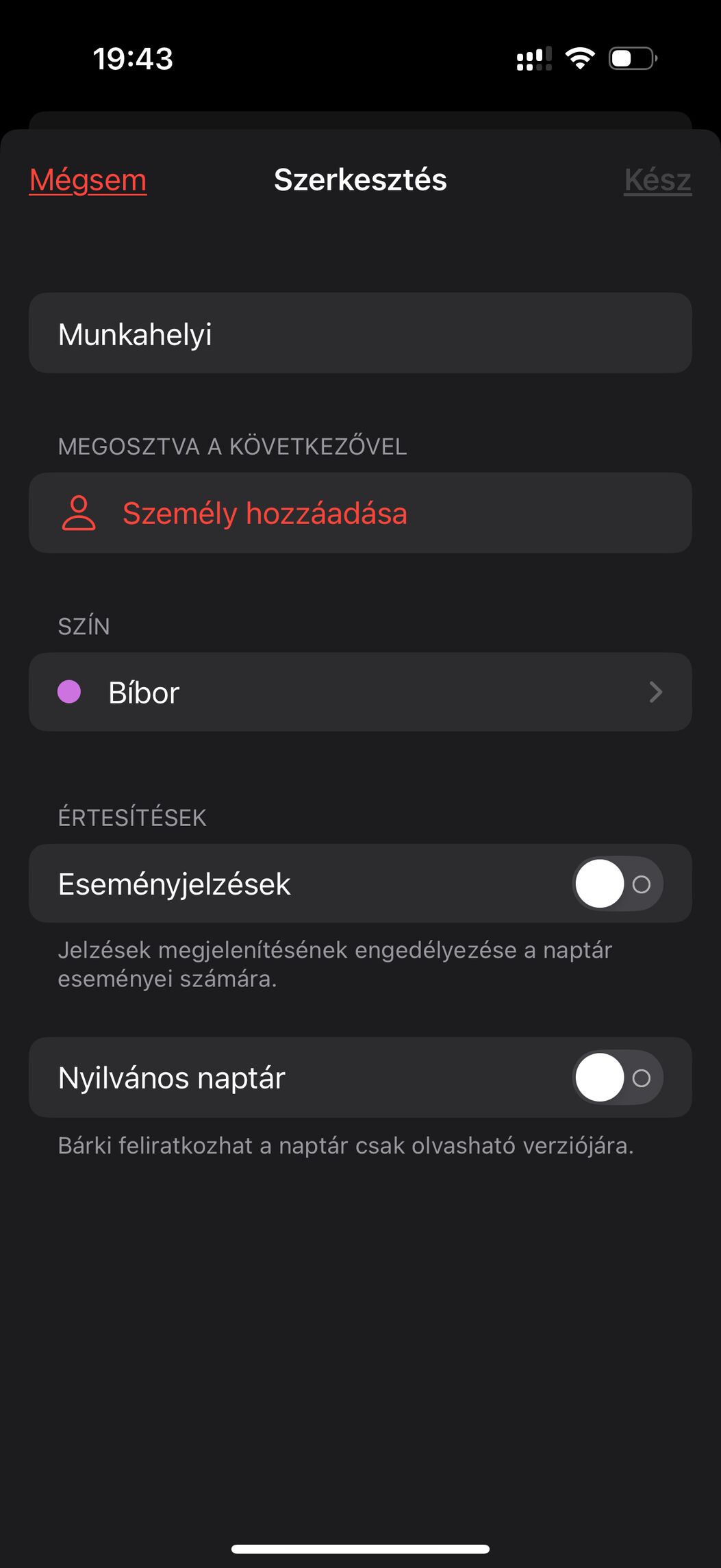Tap the Kész done button
This screenshot has height=1568, width=721.
[x=657, y=180]
